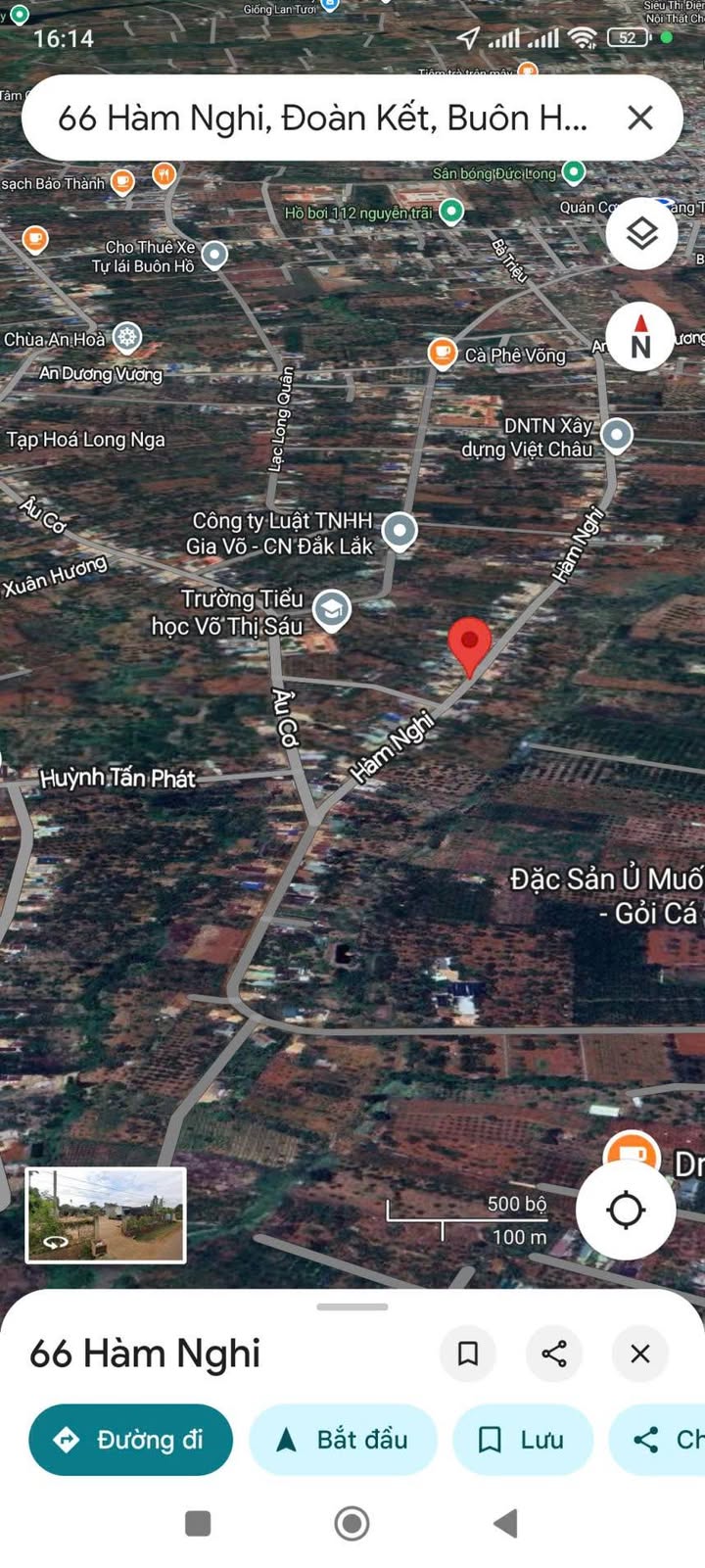Open Trường Tiểu học Võ Thị Sáu marker

coord(332,610)
